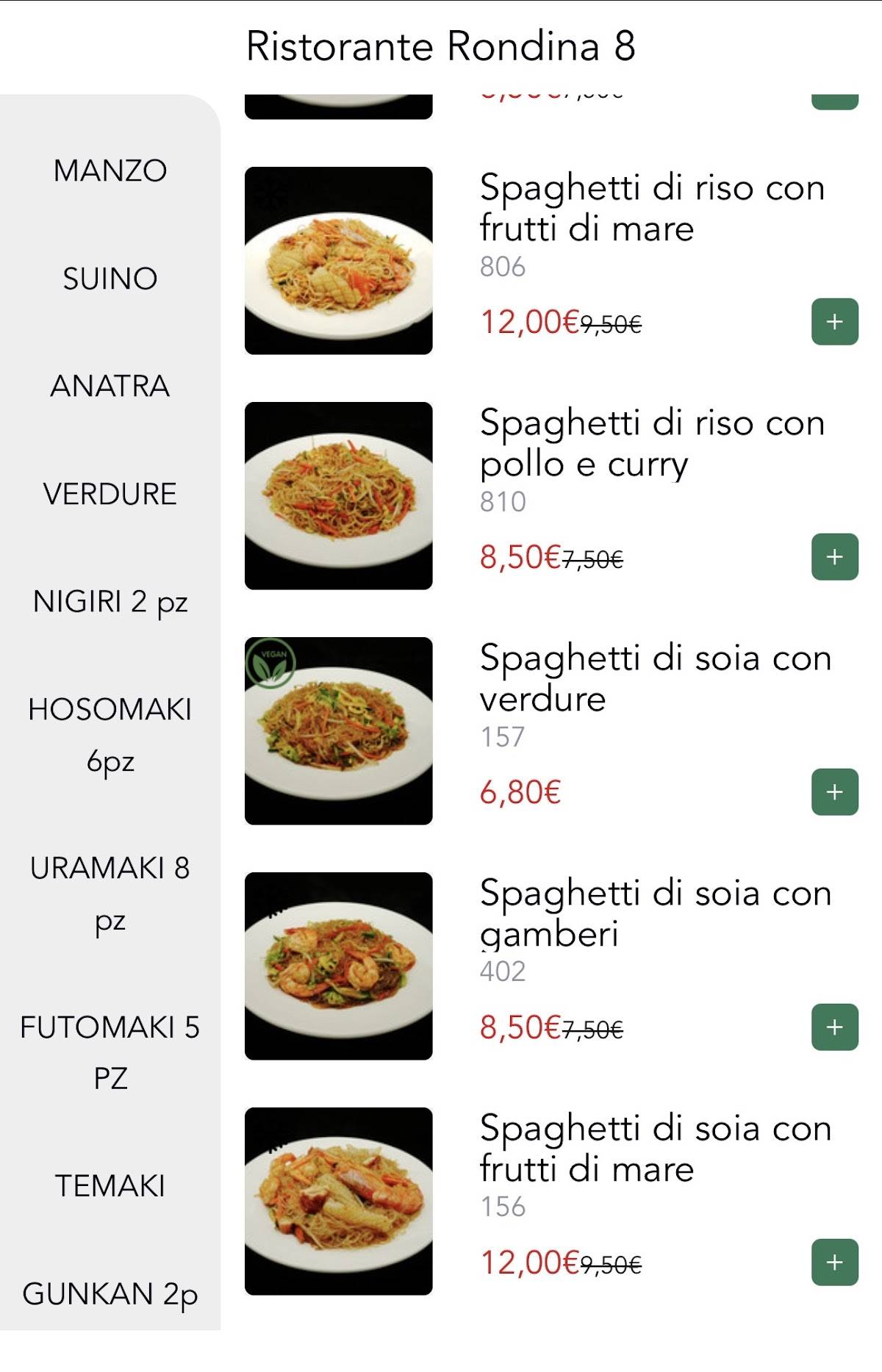The width and height of the screenshot is (882, 1372).
Task: Add Spaghetti di riso con frutti di mare to cart
Action: pos(833,321)
